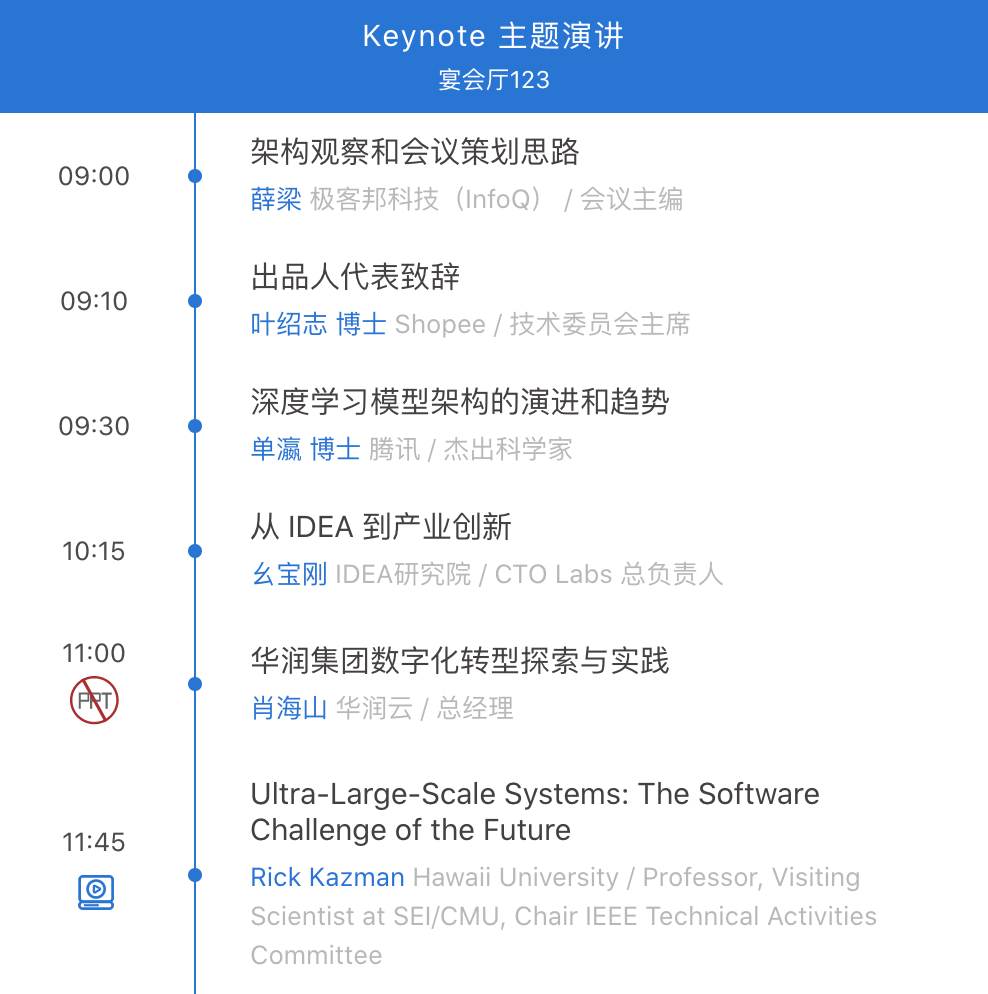
Task: Open 幺宝刚's speaker page
Action: (x=289, y=574)
